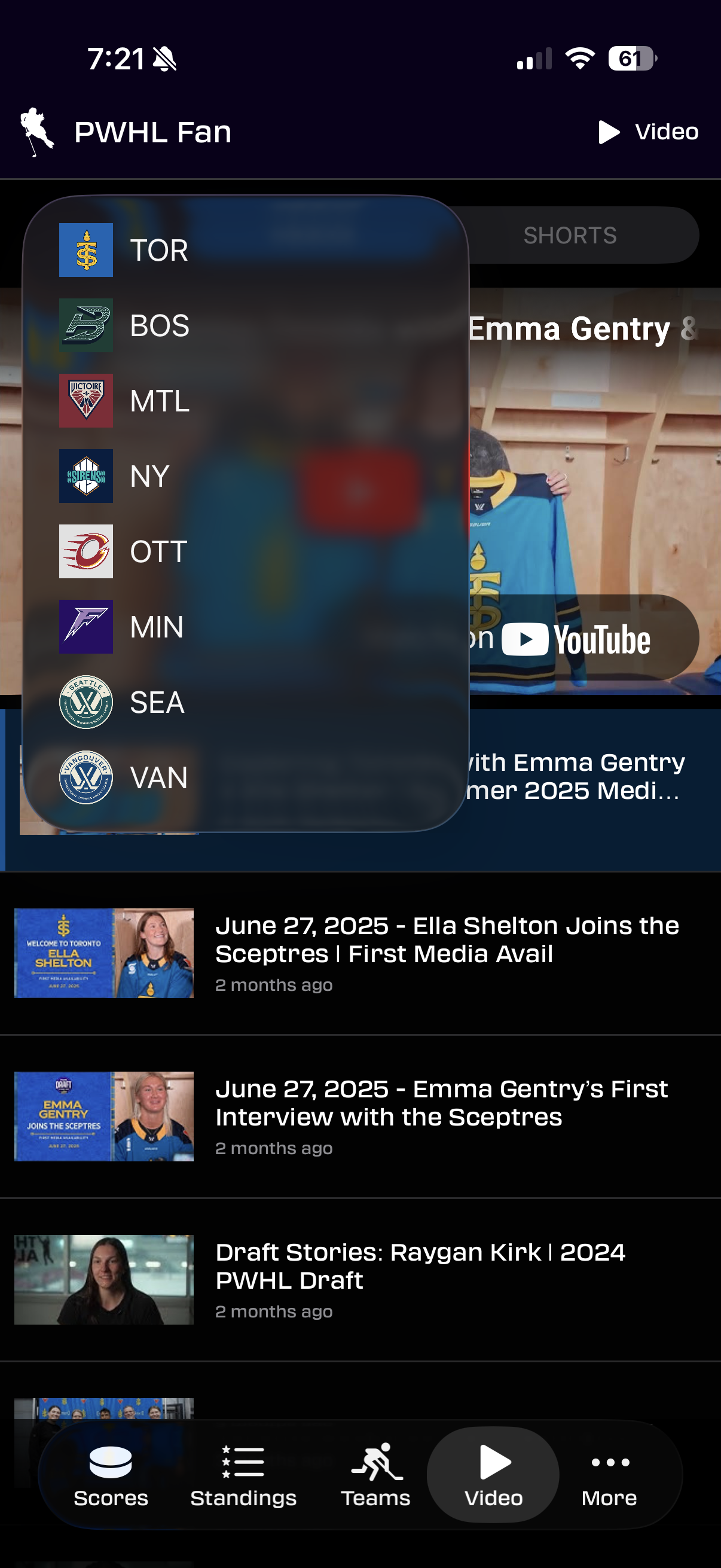Switch to the SHORTS tab

pyautogui.click(x=570, y=236)
